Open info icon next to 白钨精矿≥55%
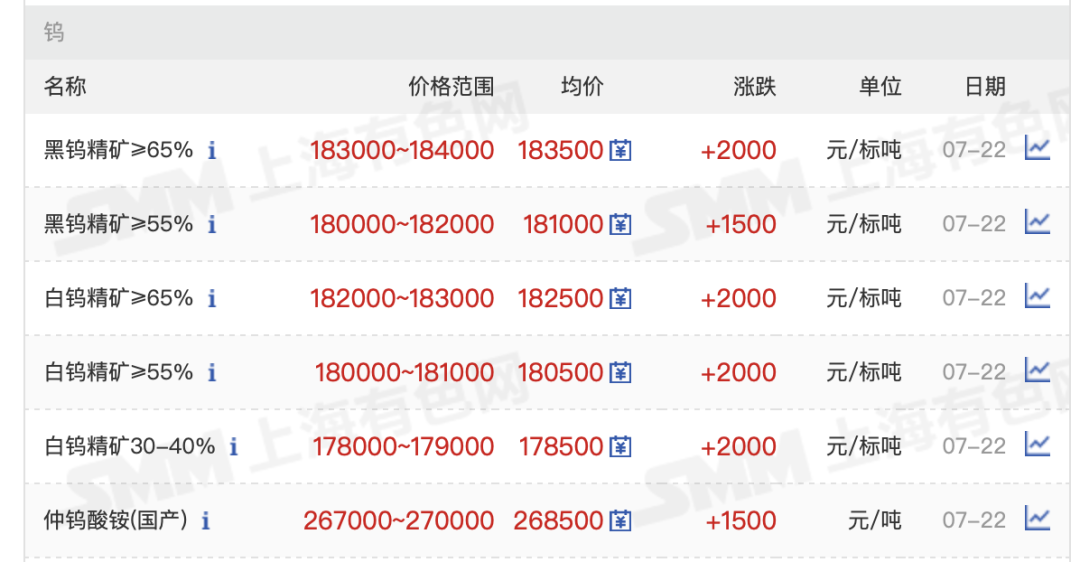Image resolution: width=1080 pixels, height=562 pixels. 212,373
